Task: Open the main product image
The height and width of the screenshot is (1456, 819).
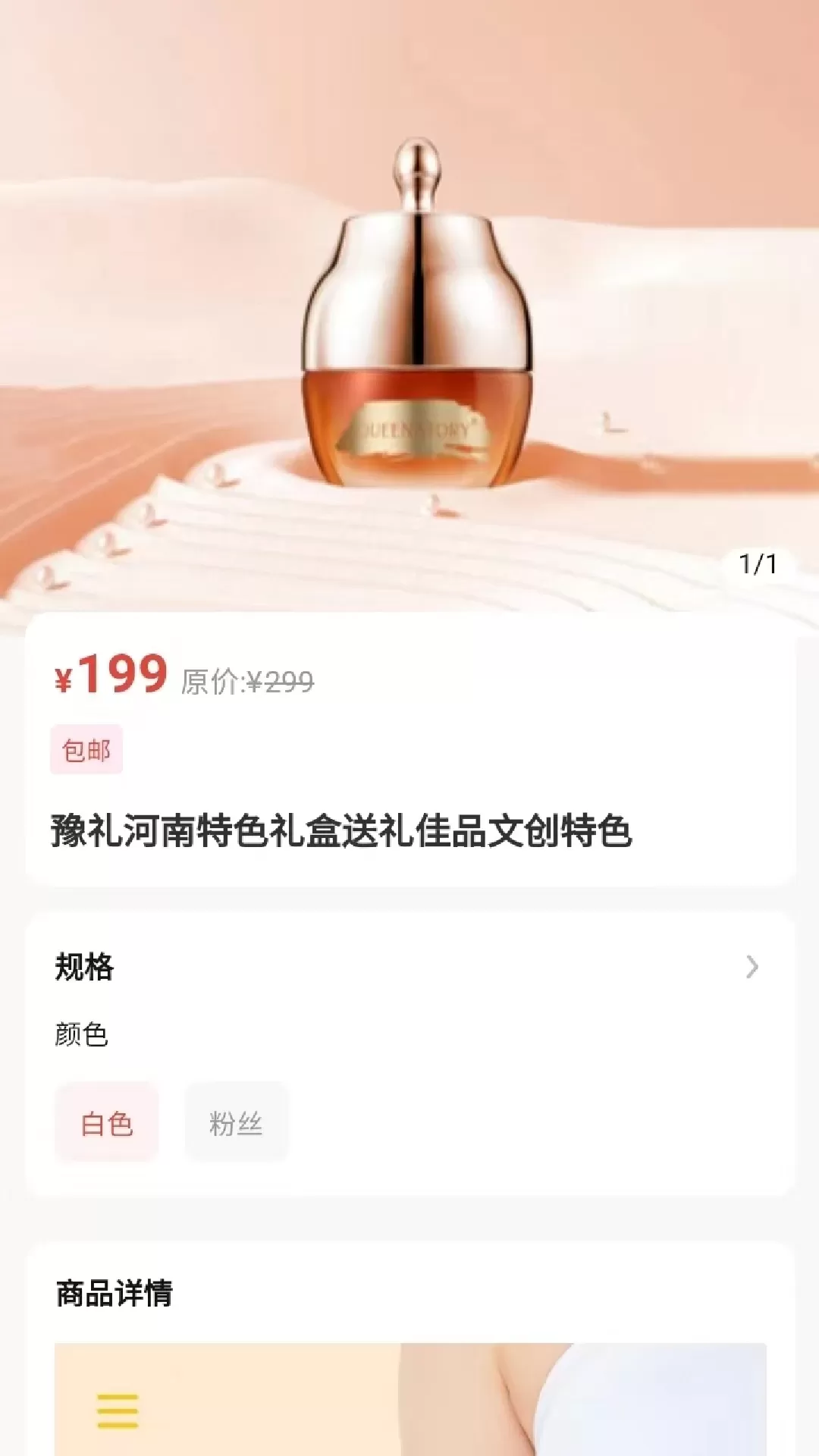Action: click(x=409, y=303)
